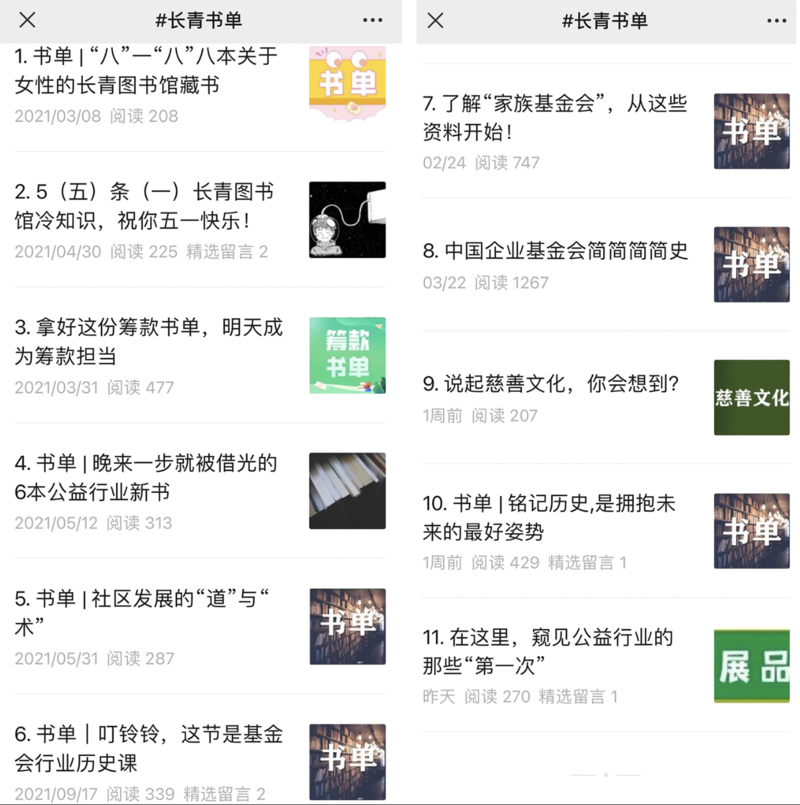800x805 pixels.
Task: Click the pink 书单 cover beside article 1
Action: pyautogui.click(x=346, y=82)
